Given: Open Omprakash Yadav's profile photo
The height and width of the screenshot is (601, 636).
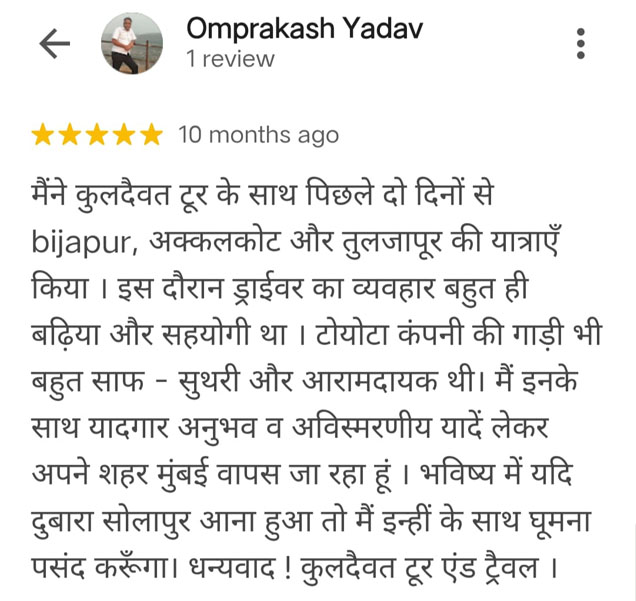Looking at the screenshot, I should tap(132, 44).
